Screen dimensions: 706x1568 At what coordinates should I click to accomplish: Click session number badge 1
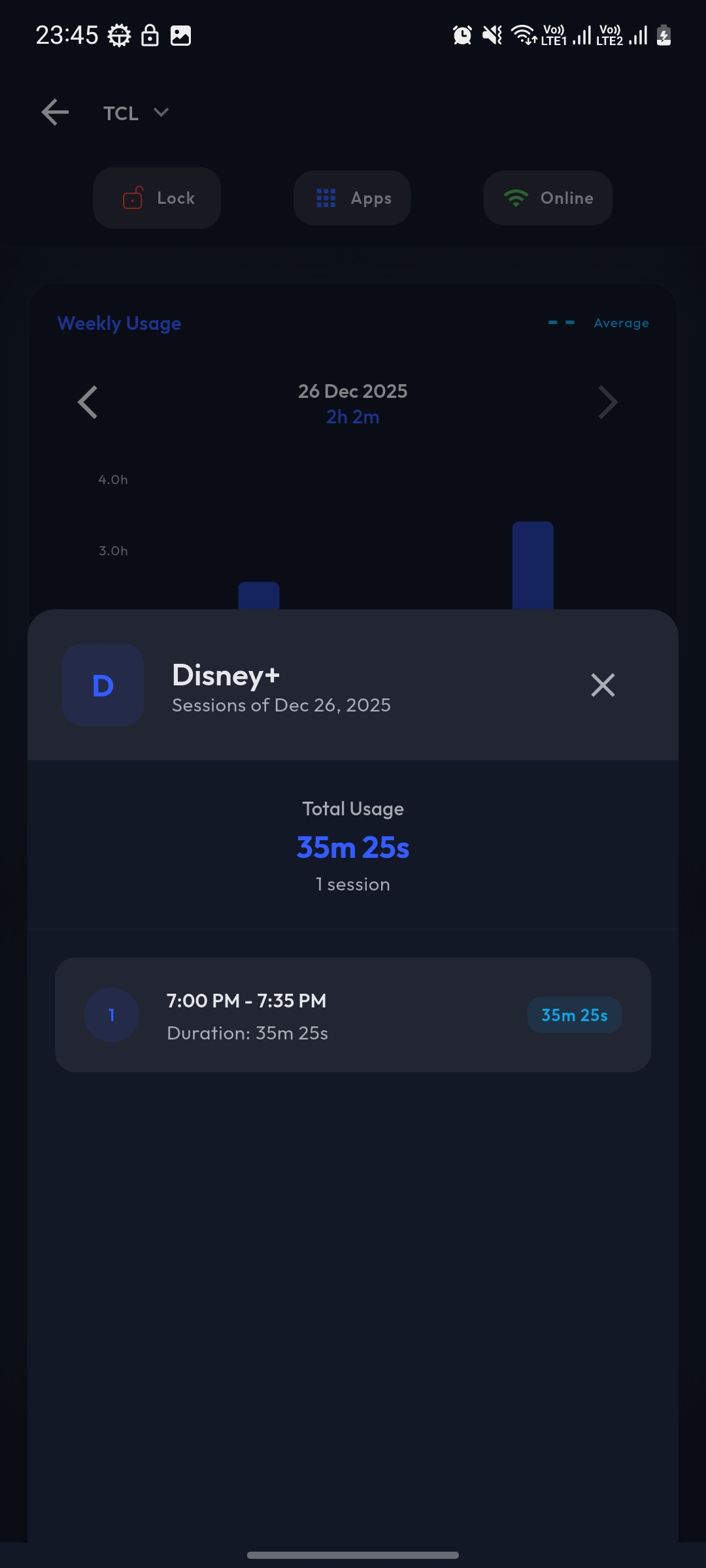[112, 1015]
